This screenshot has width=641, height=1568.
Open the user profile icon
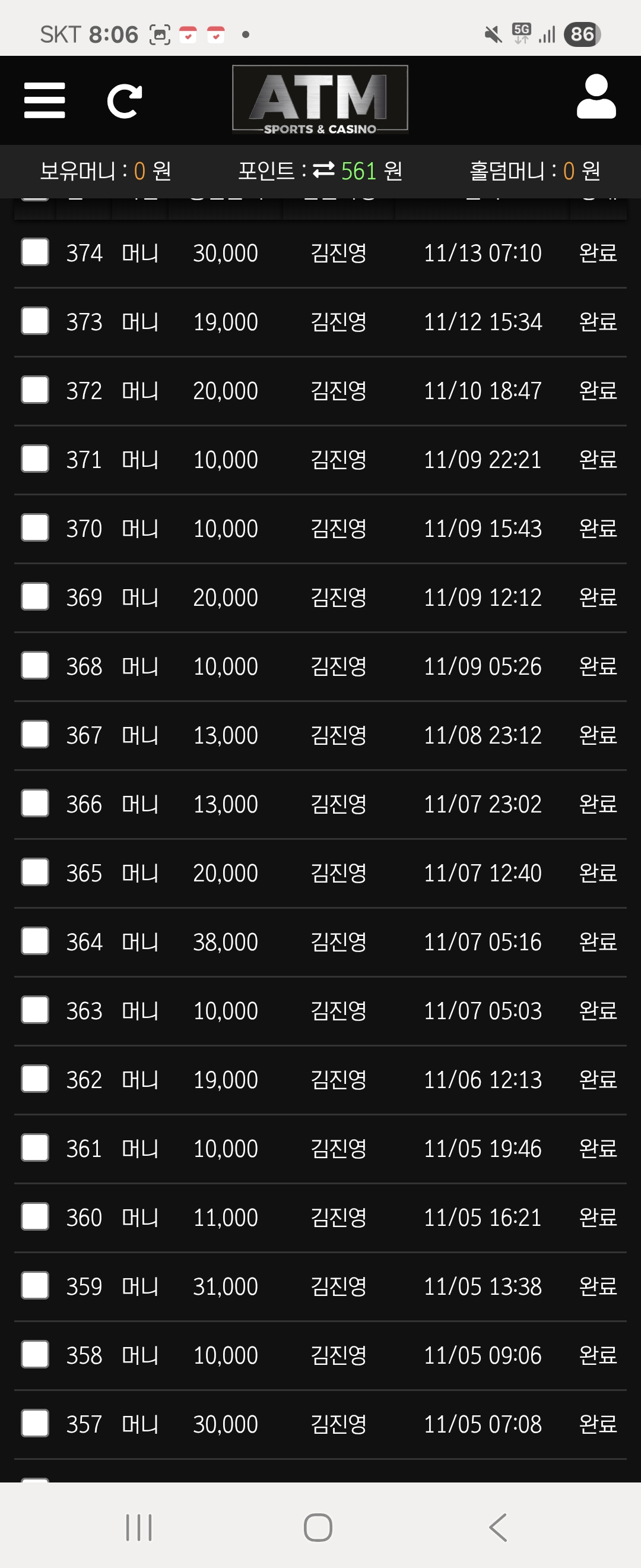(597, 99)
